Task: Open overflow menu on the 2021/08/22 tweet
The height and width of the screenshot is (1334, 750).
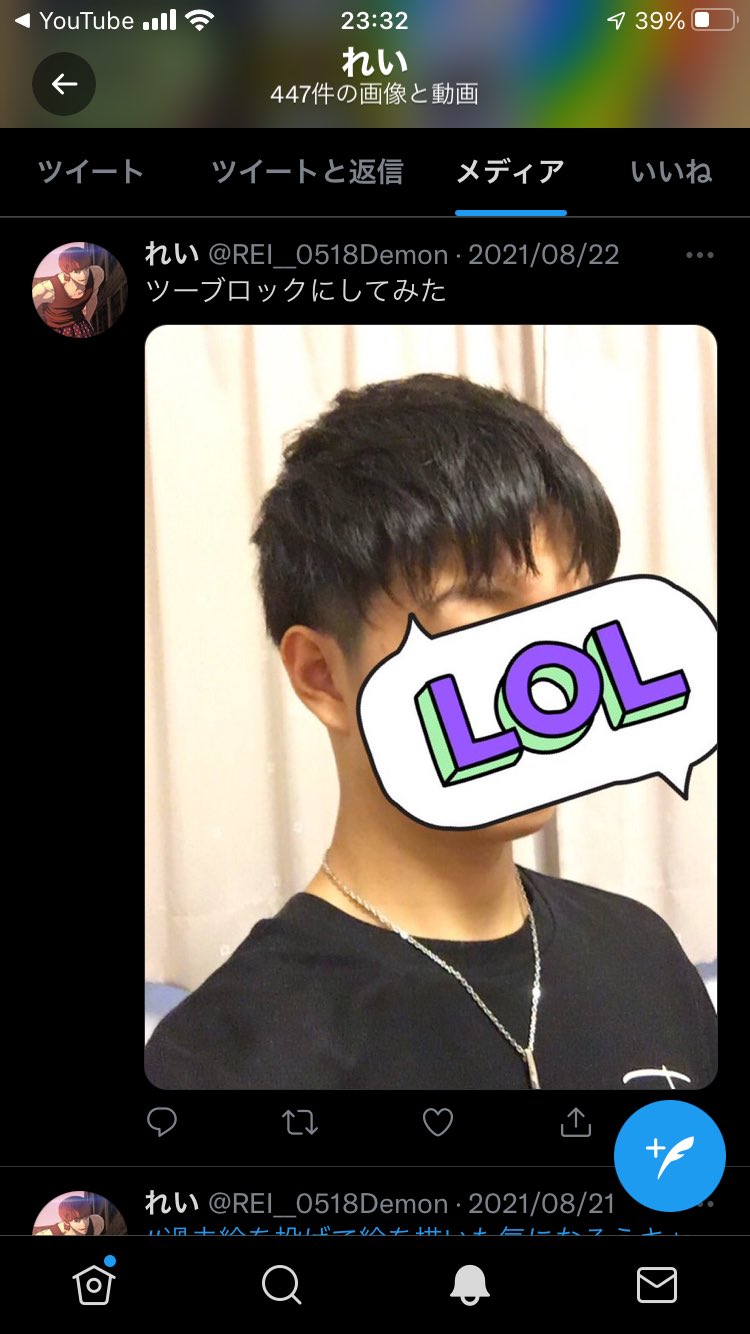Action: click(x=700, y=255)
